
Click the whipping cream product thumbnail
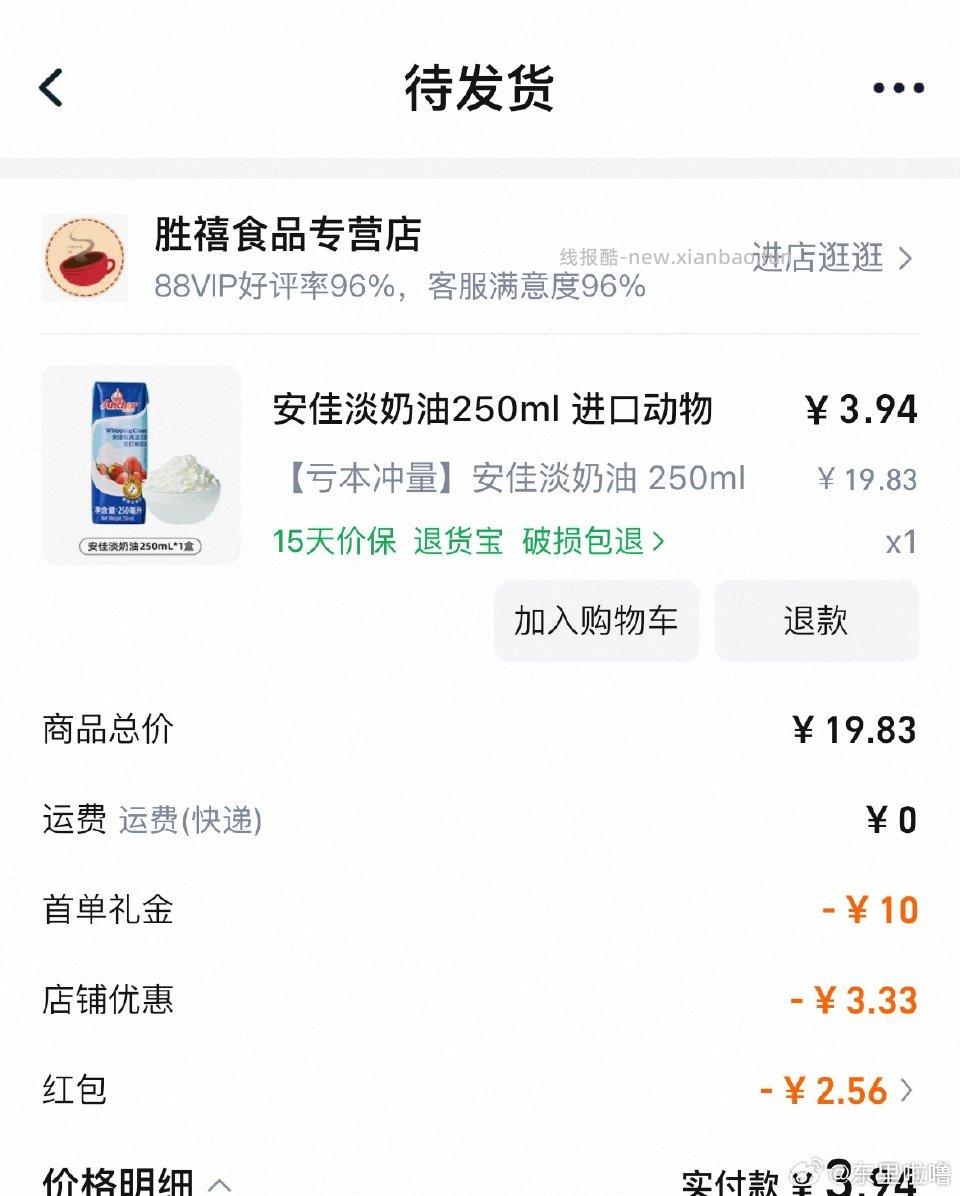pos(140,465)
